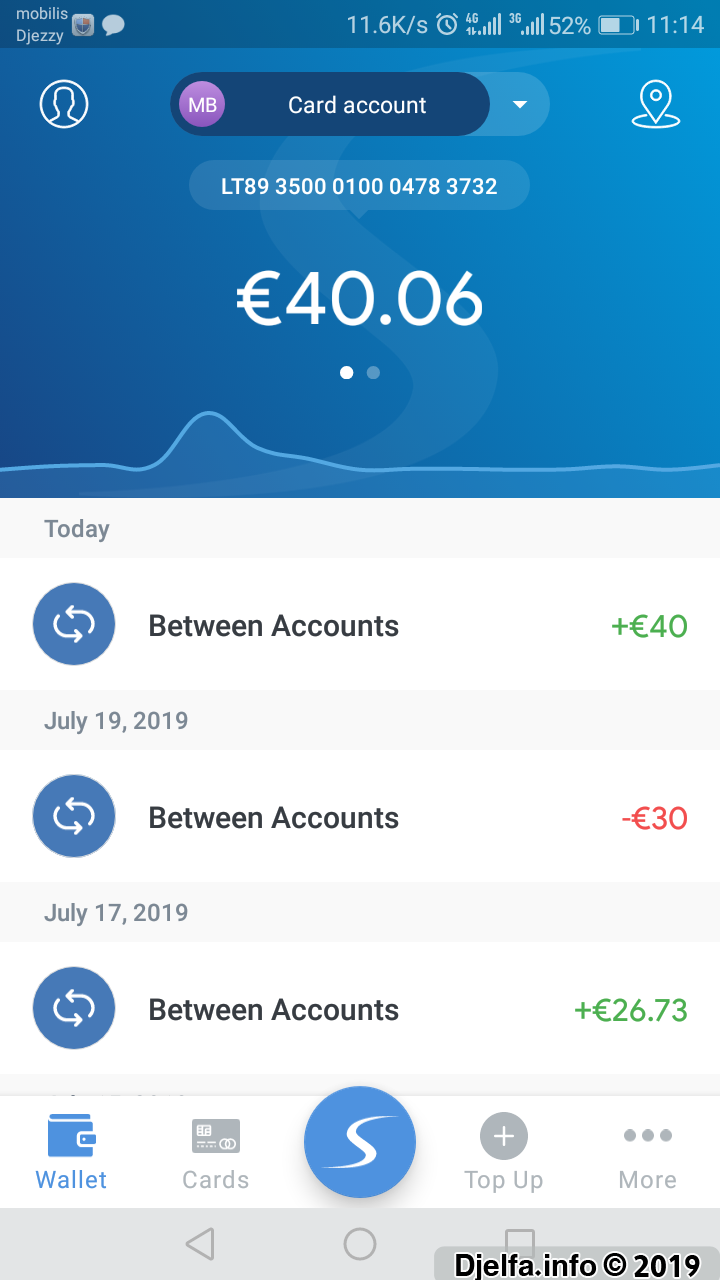Tap the LT89 IBAN number chip
Screen dimensions: 720x1280
pyautogui.click(x=359, y=185)
